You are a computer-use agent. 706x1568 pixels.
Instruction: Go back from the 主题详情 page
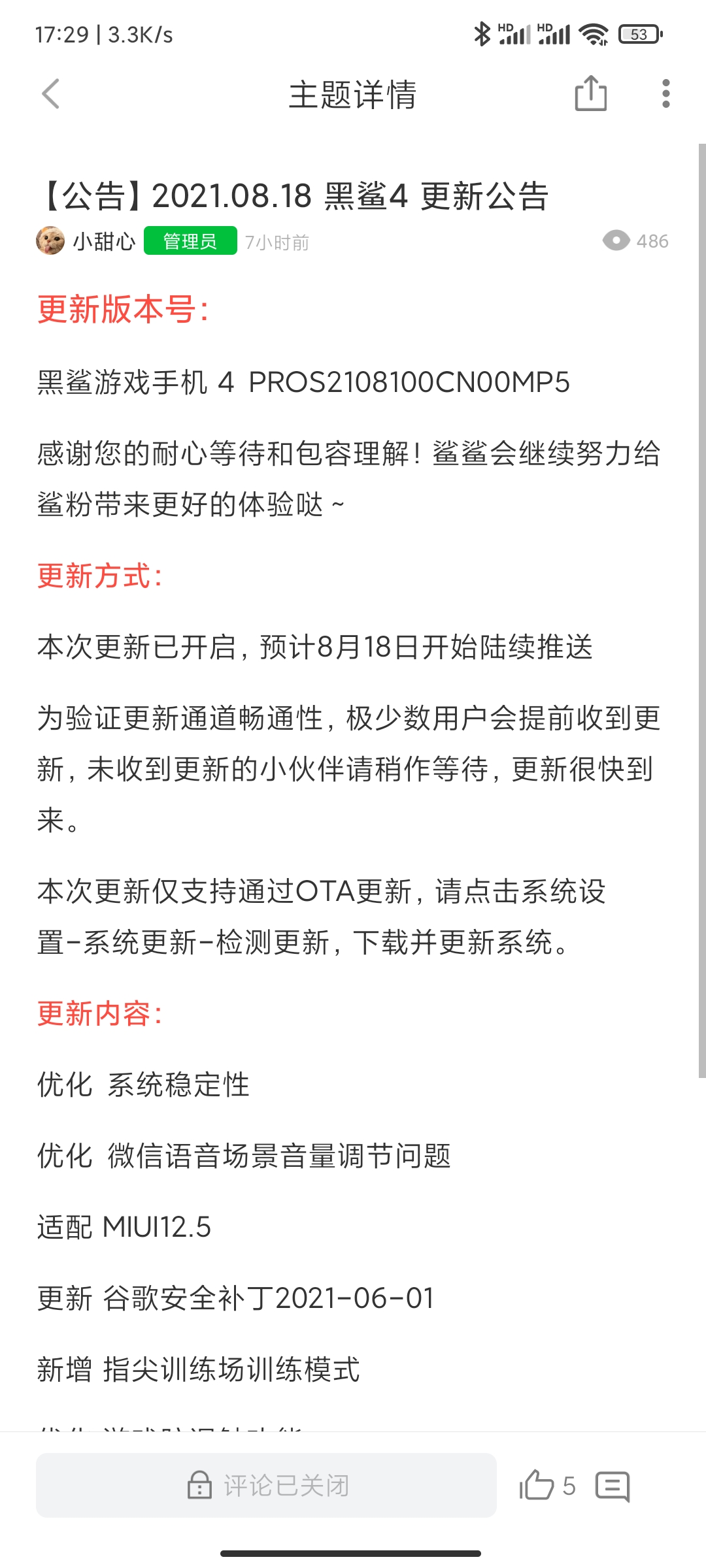(51, 94)
